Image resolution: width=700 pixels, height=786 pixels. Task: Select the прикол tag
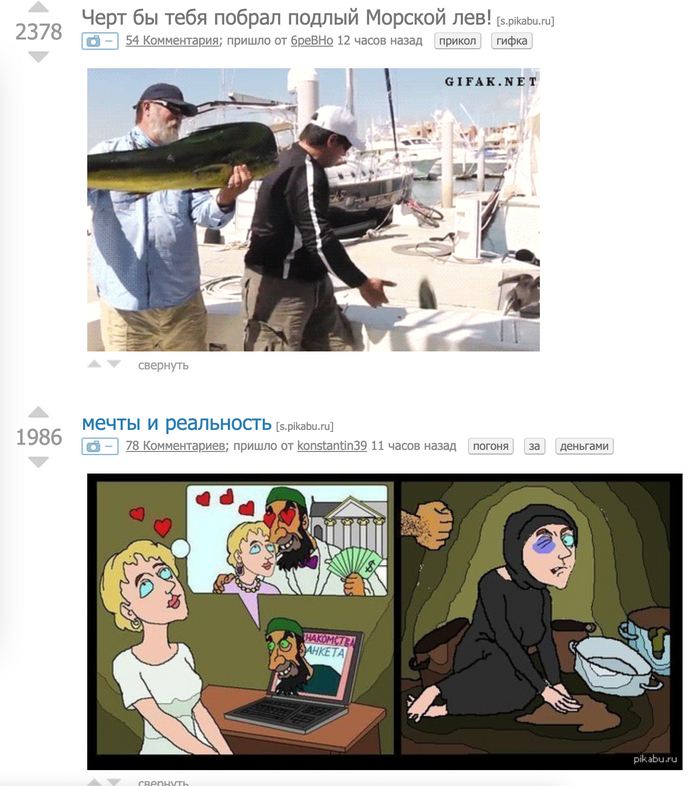457,41
